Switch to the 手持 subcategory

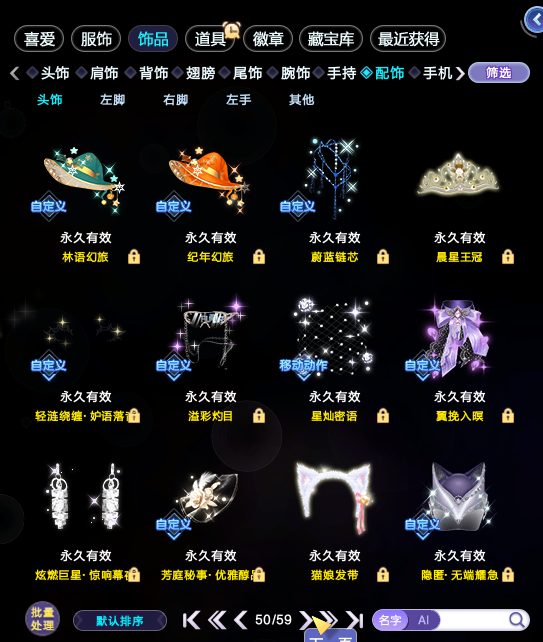click(336, 73)
